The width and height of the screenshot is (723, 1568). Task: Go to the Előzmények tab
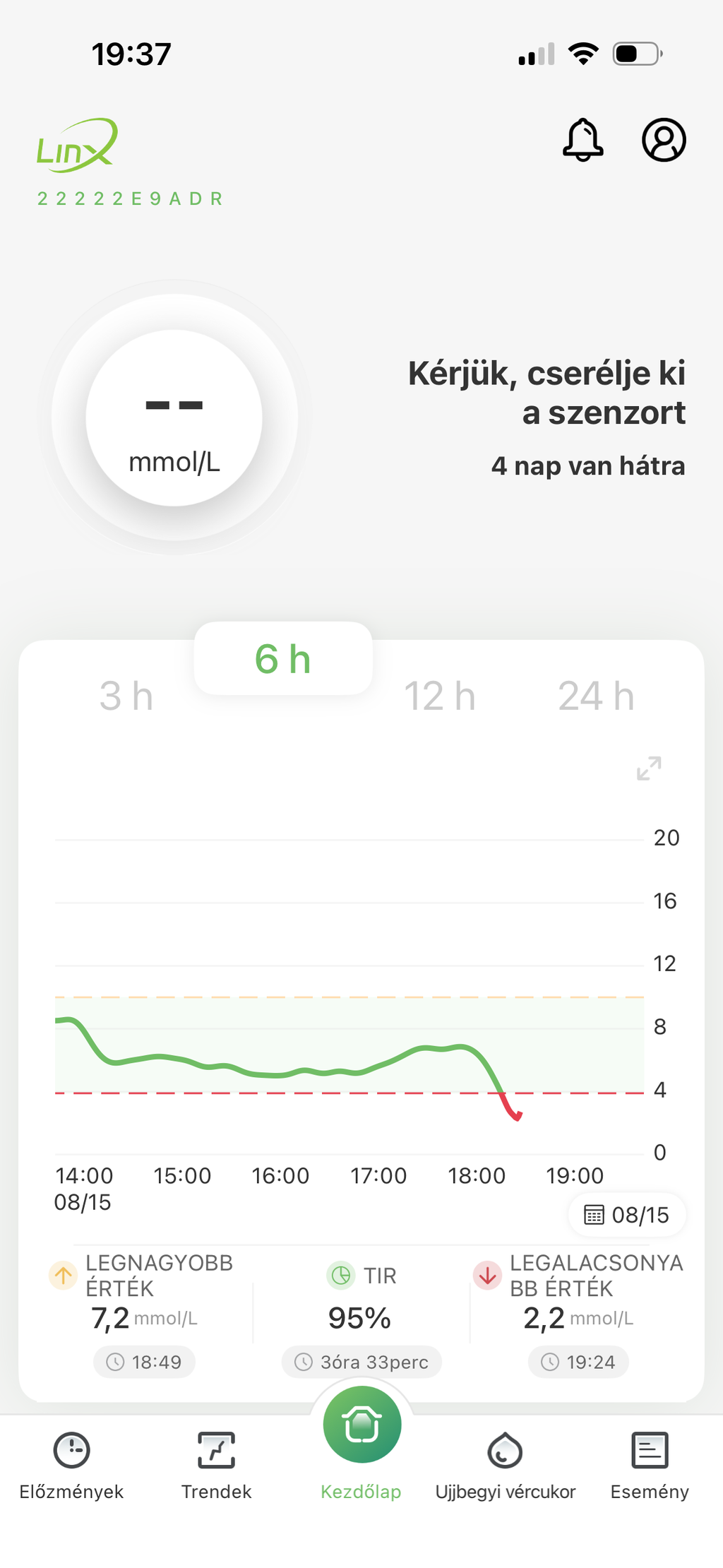click(71, 1466)
